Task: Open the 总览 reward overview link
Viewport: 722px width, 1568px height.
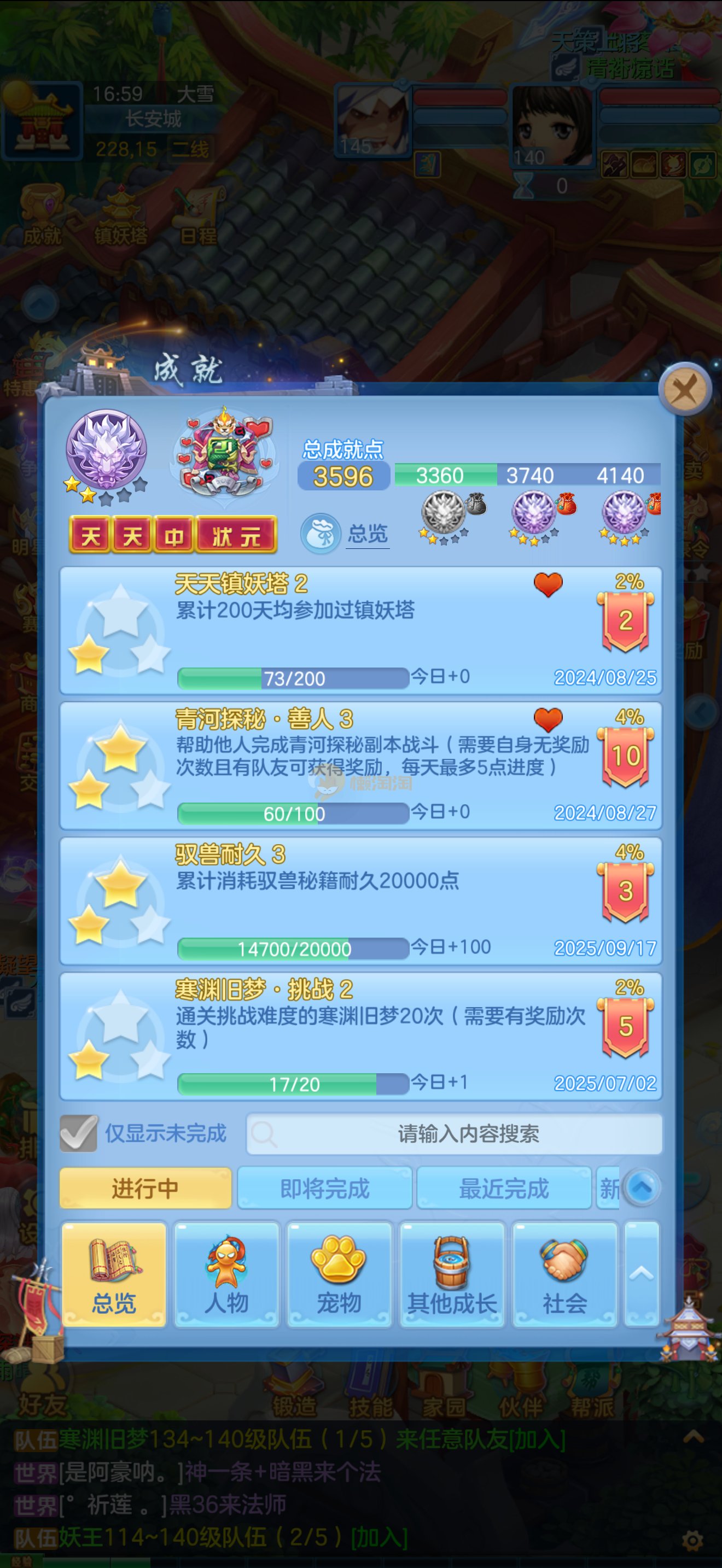Action: pyautogui.click(x=367, y=534)
